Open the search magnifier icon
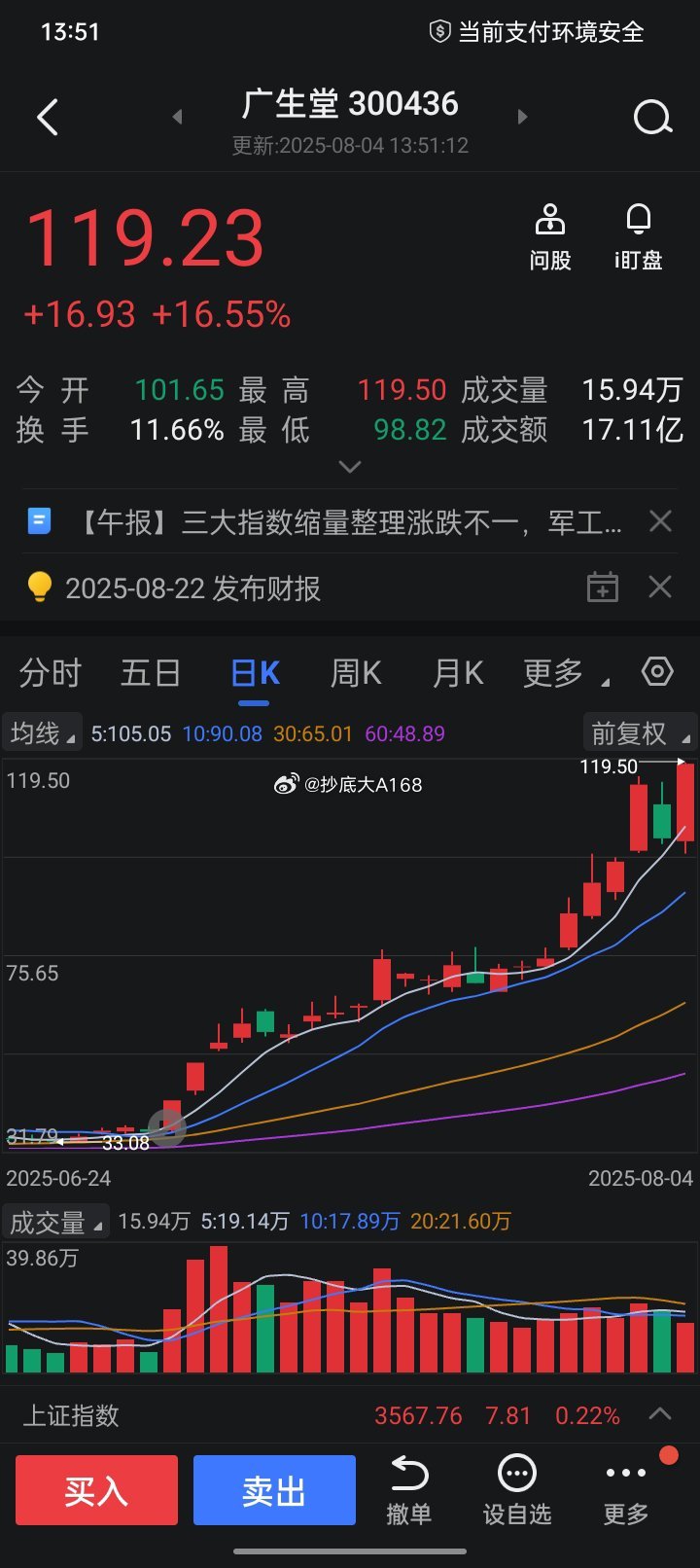The width and height of the screenshot is (700, 1568). (652, 118)
